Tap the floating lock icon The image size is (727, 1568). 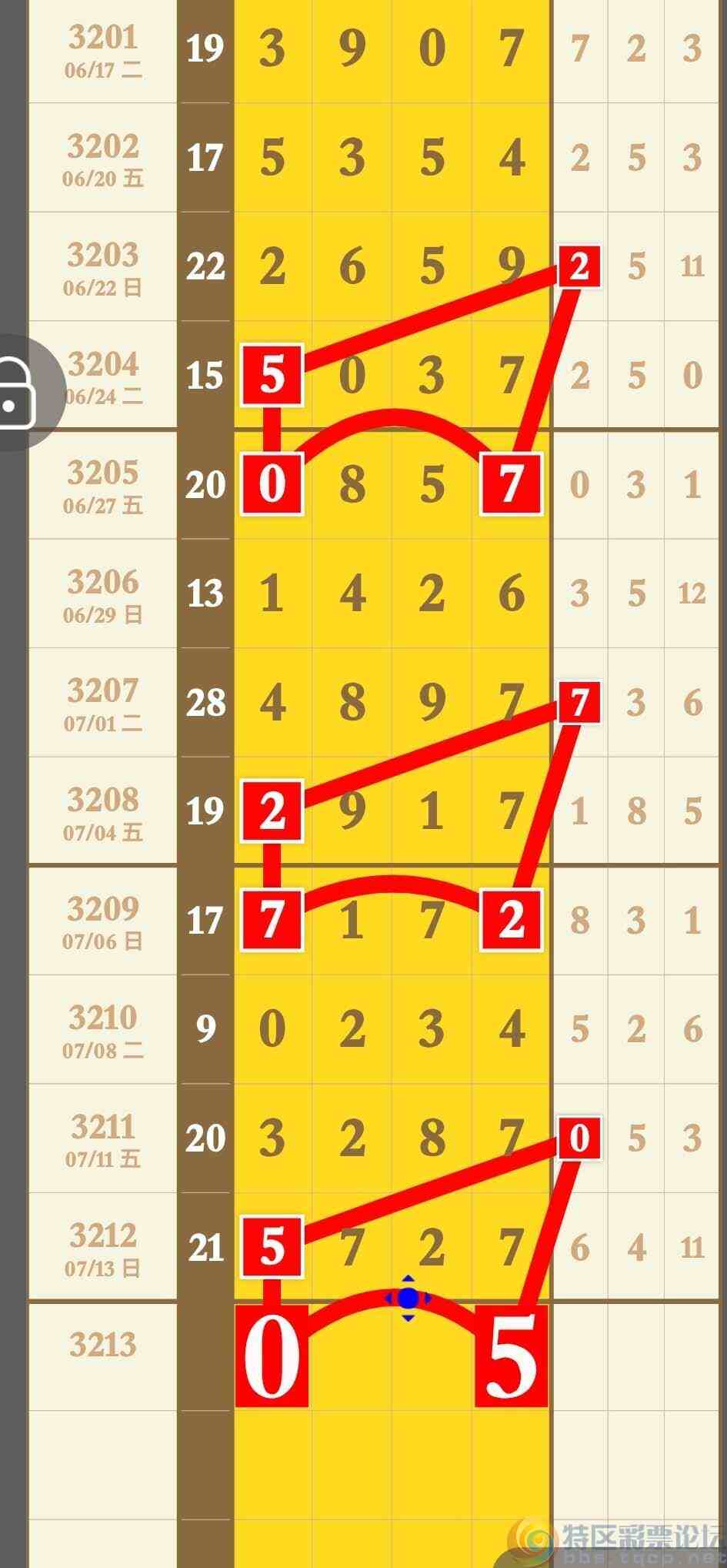point(17,392)
